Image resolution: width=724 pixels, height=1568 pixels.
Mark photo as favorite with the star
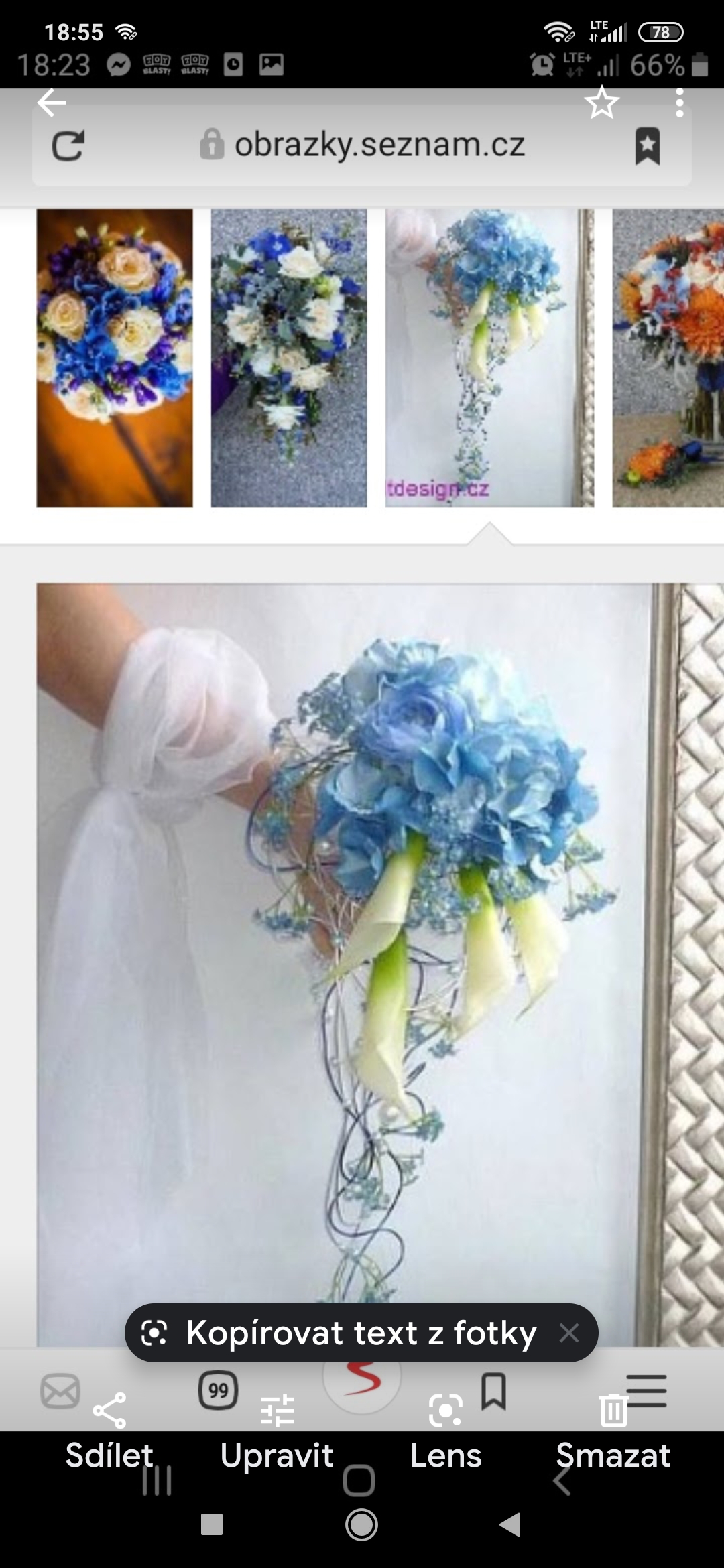[601, 103]
